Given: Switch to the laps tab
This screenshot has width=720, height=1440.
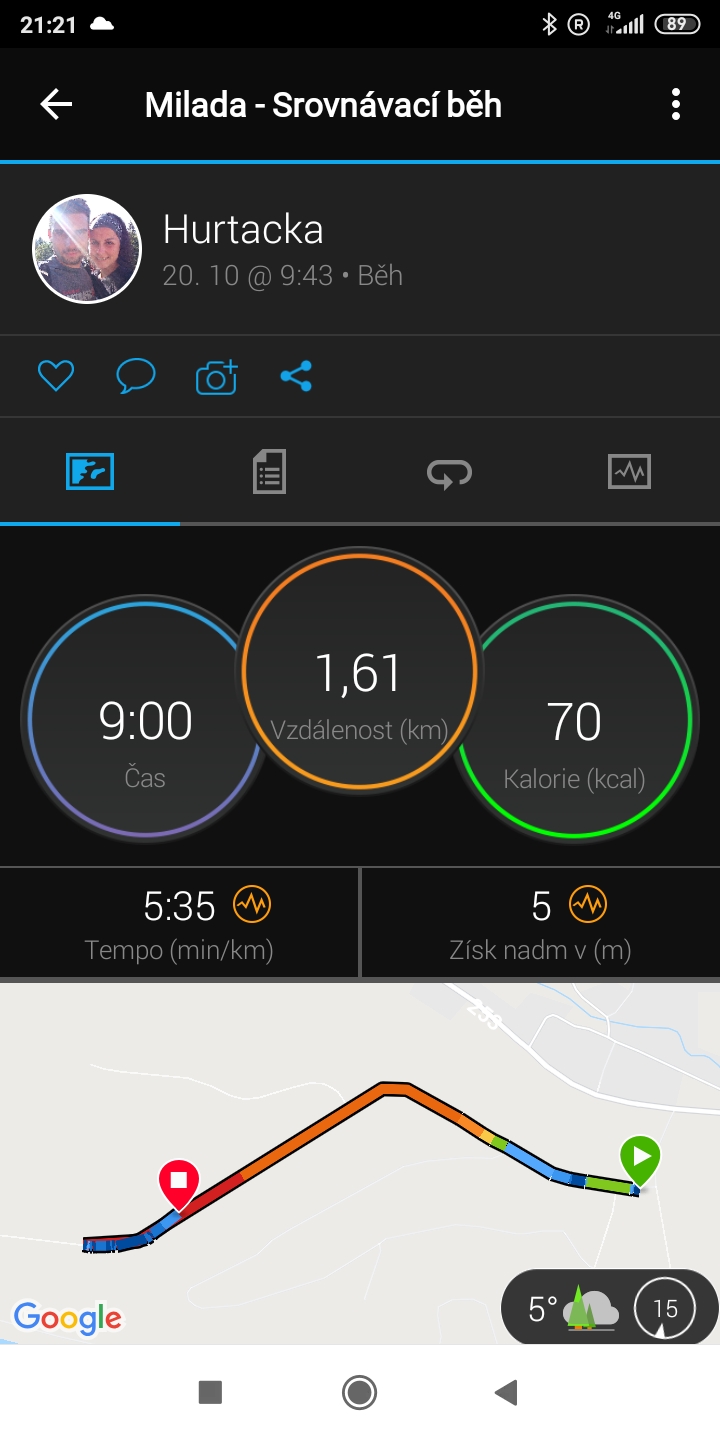Looking at the screenshot, I should (x=450, y=472).
